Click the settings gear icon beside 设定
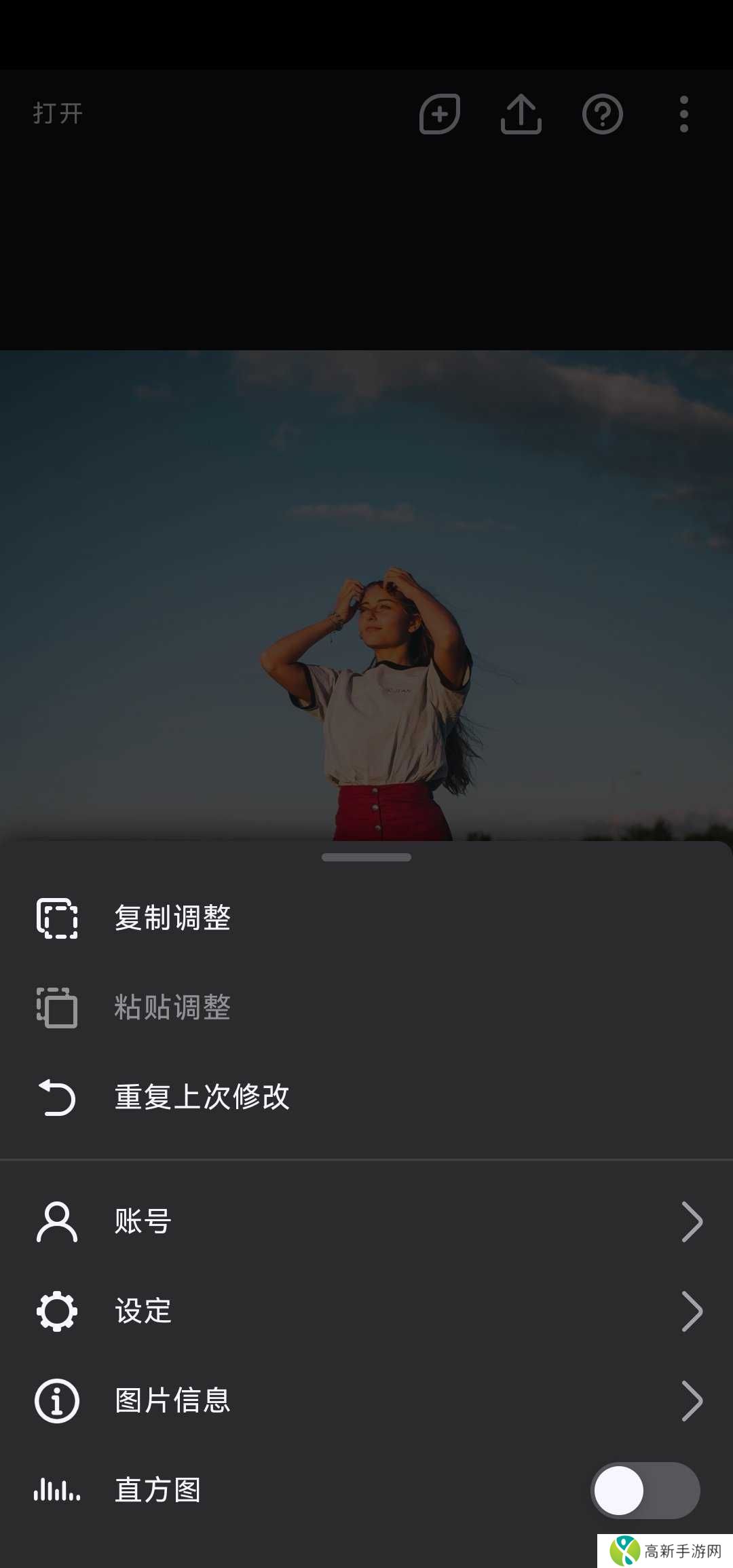This screenshot has height=1568, width=733. [x=57, y=1311]
